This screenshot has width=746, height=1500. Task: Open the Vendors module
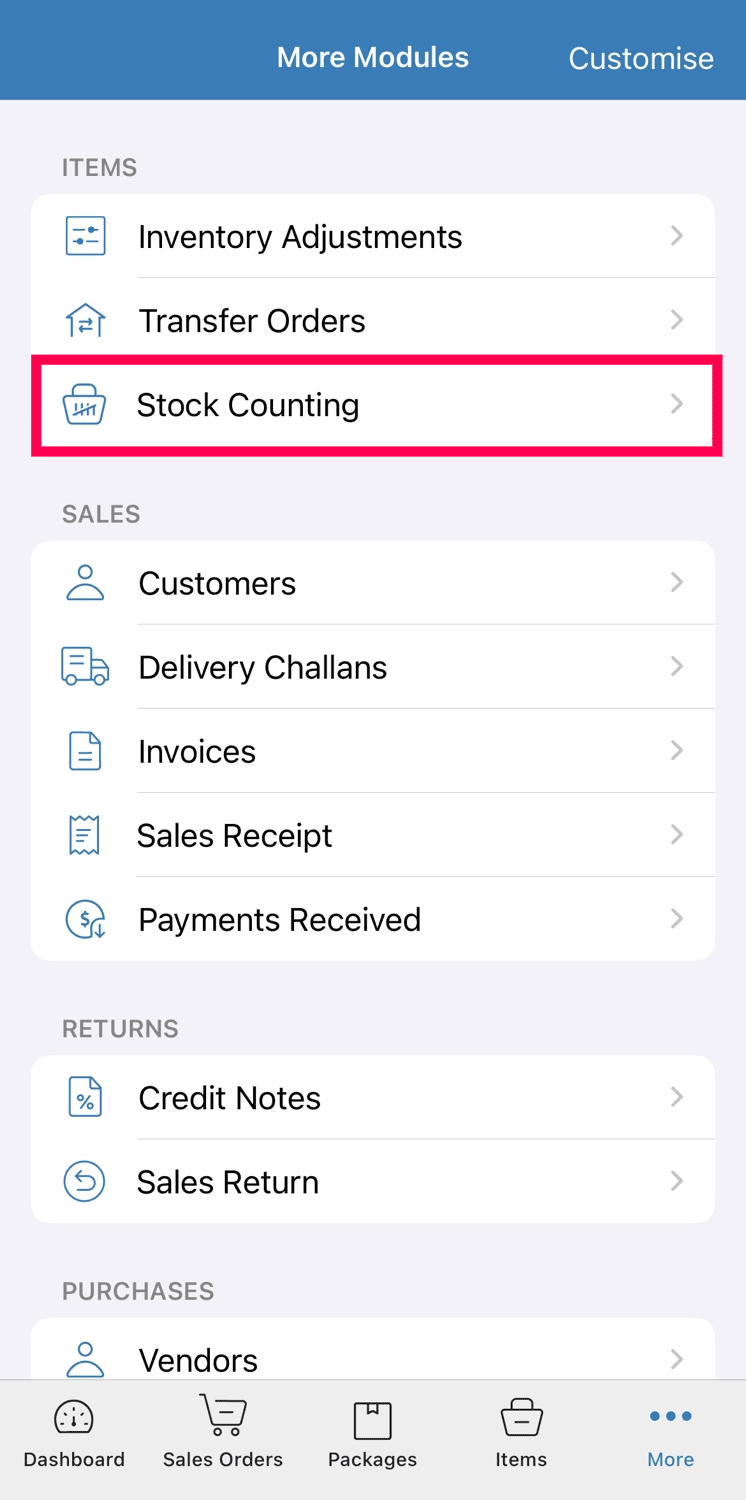(x=373, y=1359)
